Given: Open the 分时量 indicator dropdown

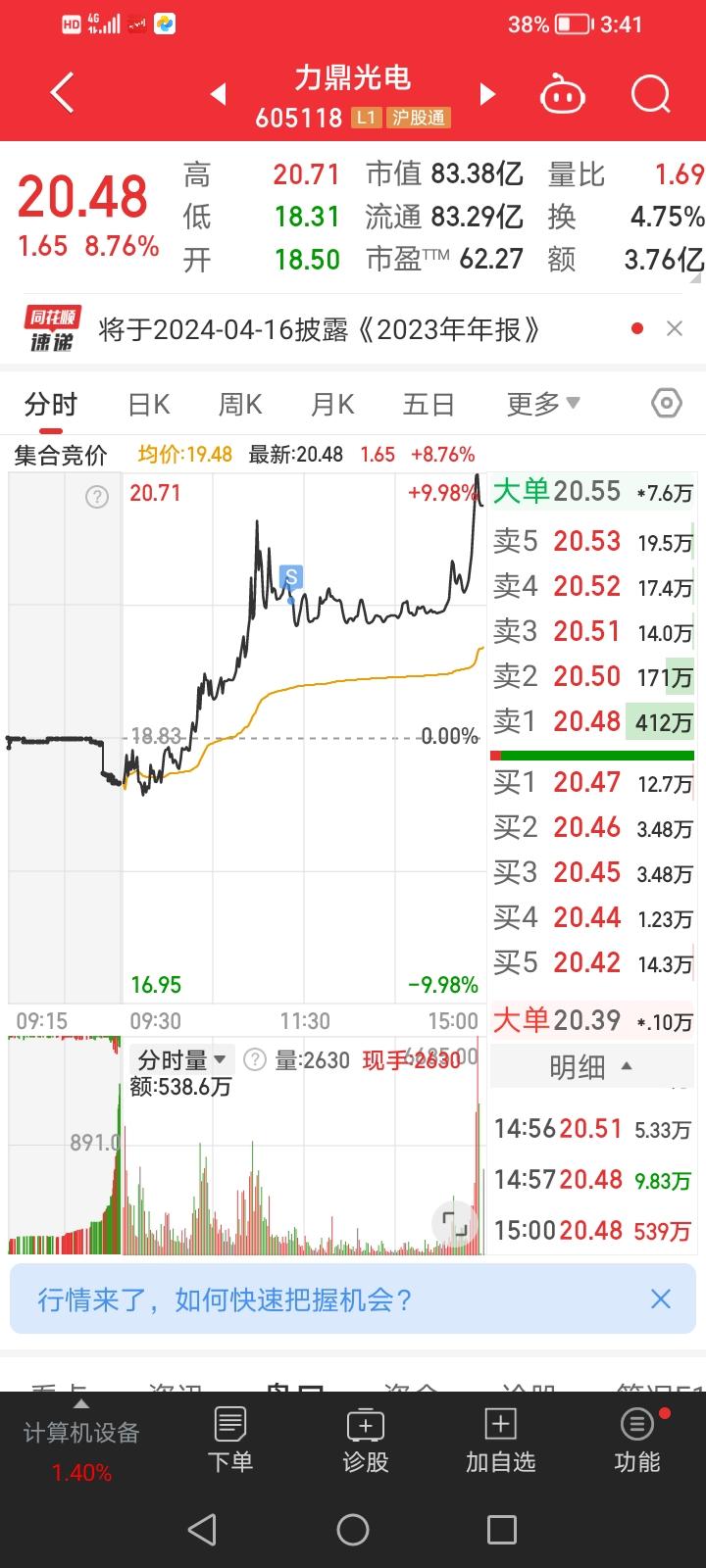Looking at the screenshot, I should [x=182, y=1059].
